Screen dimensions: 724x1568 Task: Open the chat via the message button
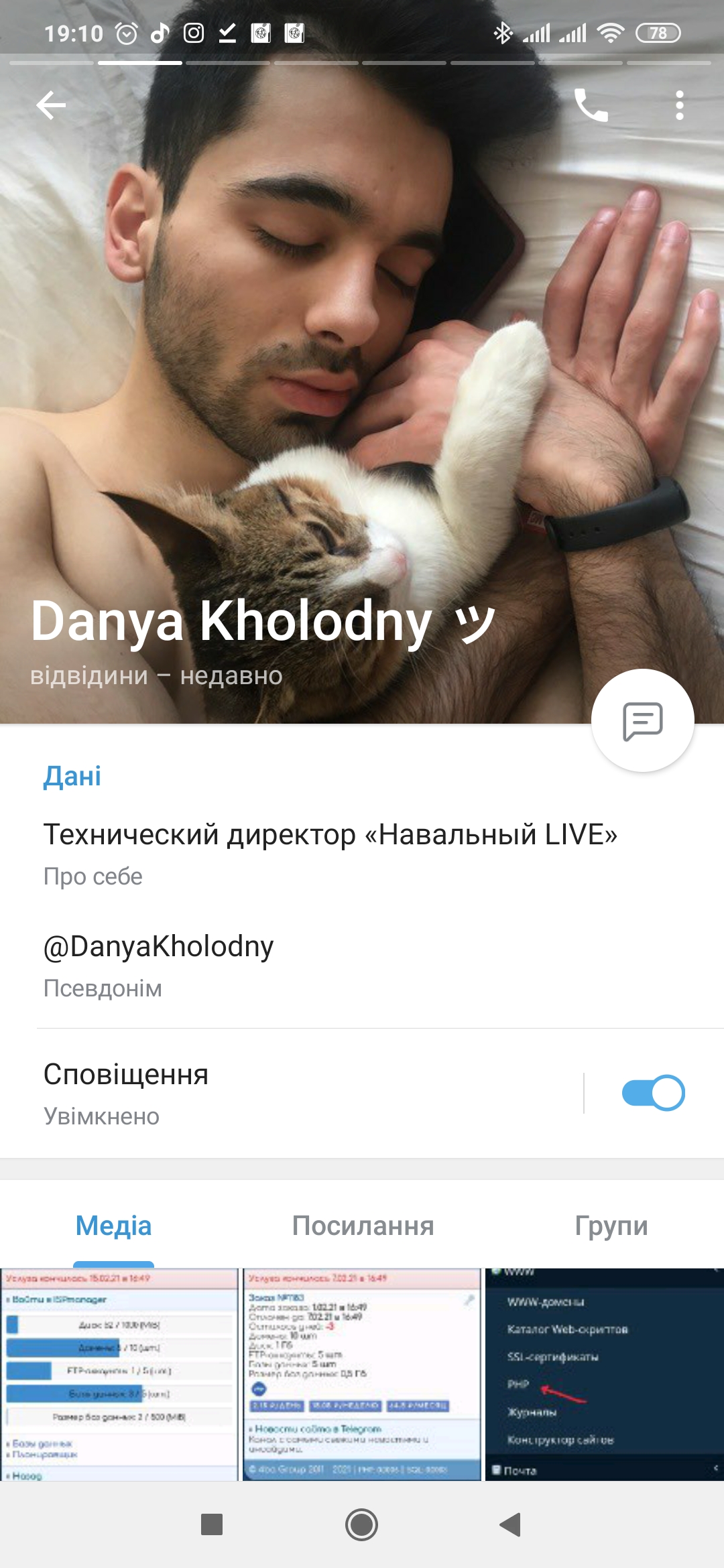tap(642, 721)
